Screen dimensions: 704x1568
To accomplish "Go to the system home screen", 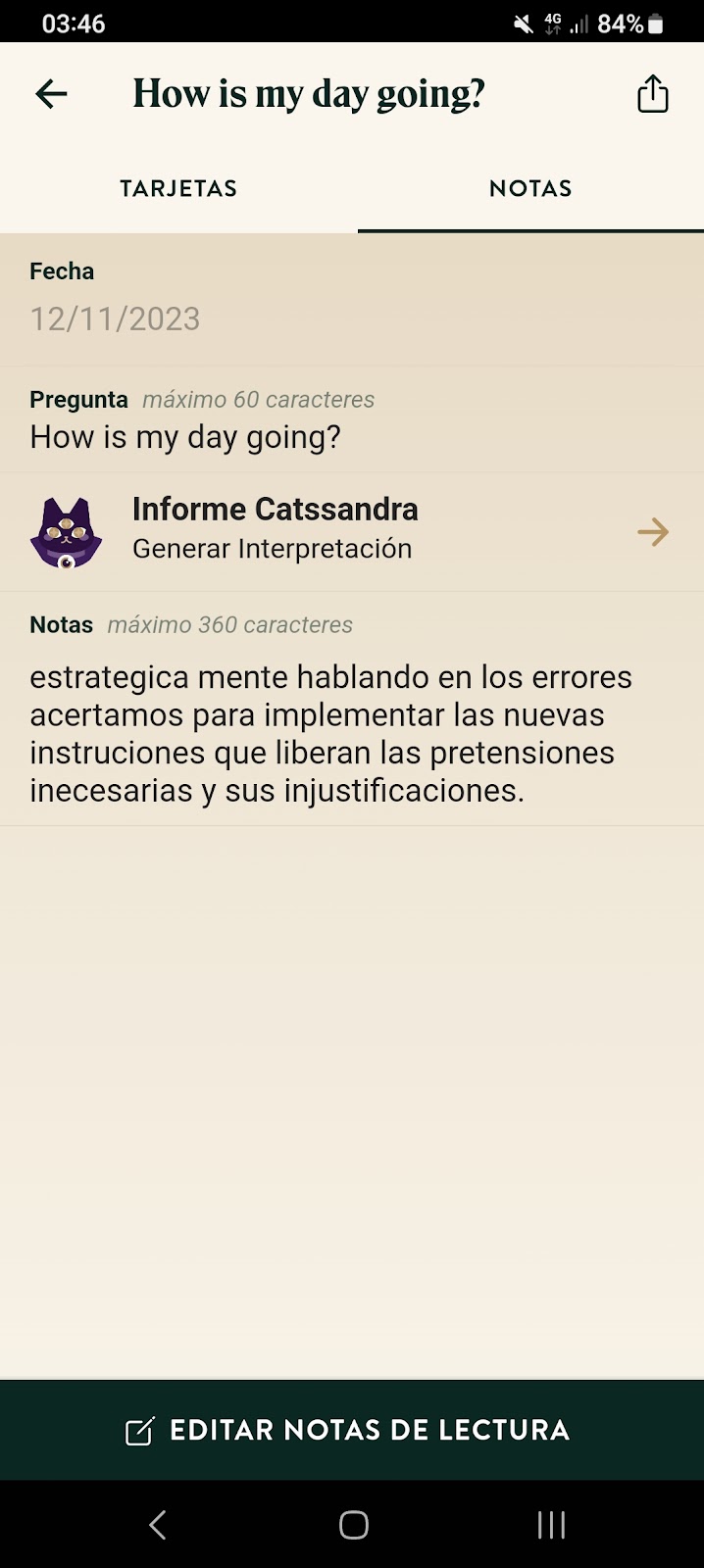I will [353, 1524].
